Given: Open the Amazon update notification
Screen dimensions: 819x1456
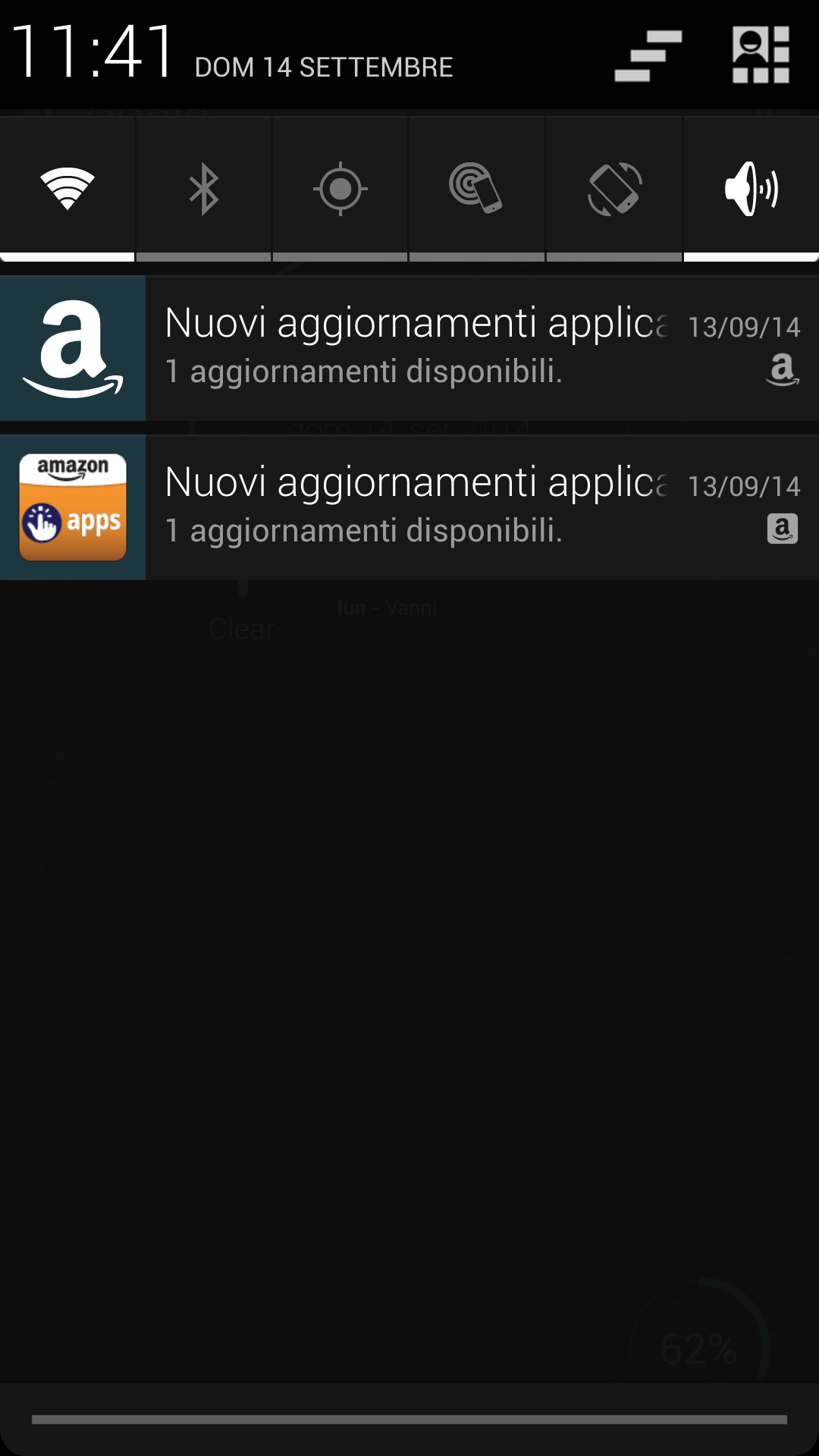Looking at the screenshot, I should [409, 348].
